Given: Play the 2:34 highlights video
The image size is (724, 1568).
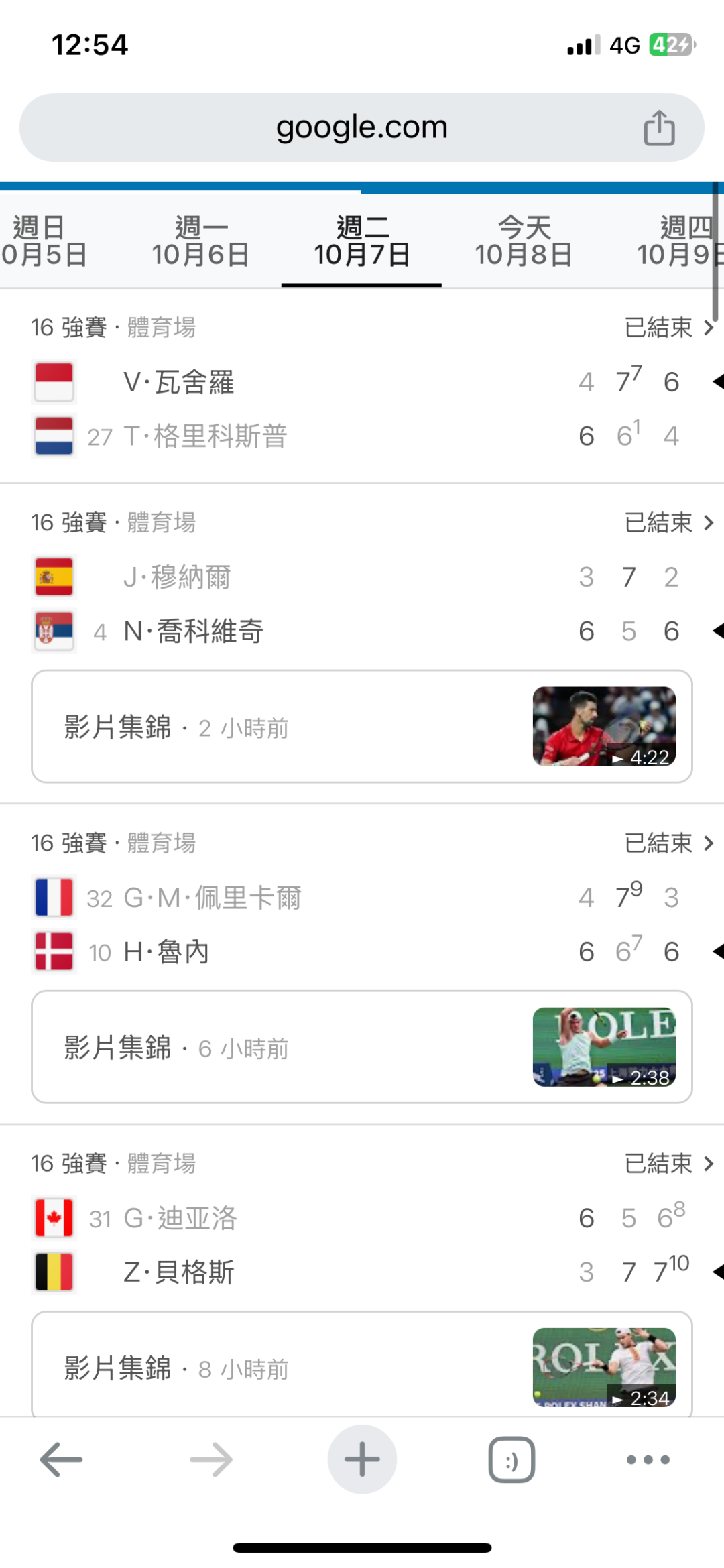Looking at the screenshot, I should pyautogui.click(x=603, y=1368).
